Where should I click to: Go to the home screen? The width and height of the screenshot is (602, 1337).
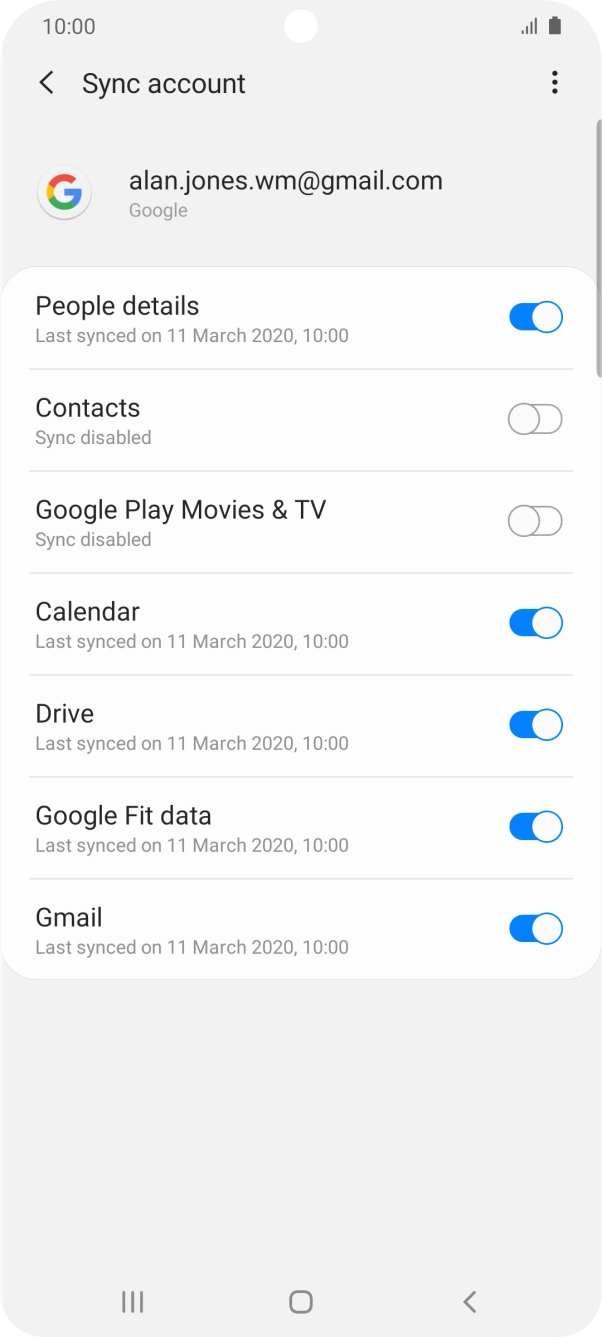(x=301, y=1301)
